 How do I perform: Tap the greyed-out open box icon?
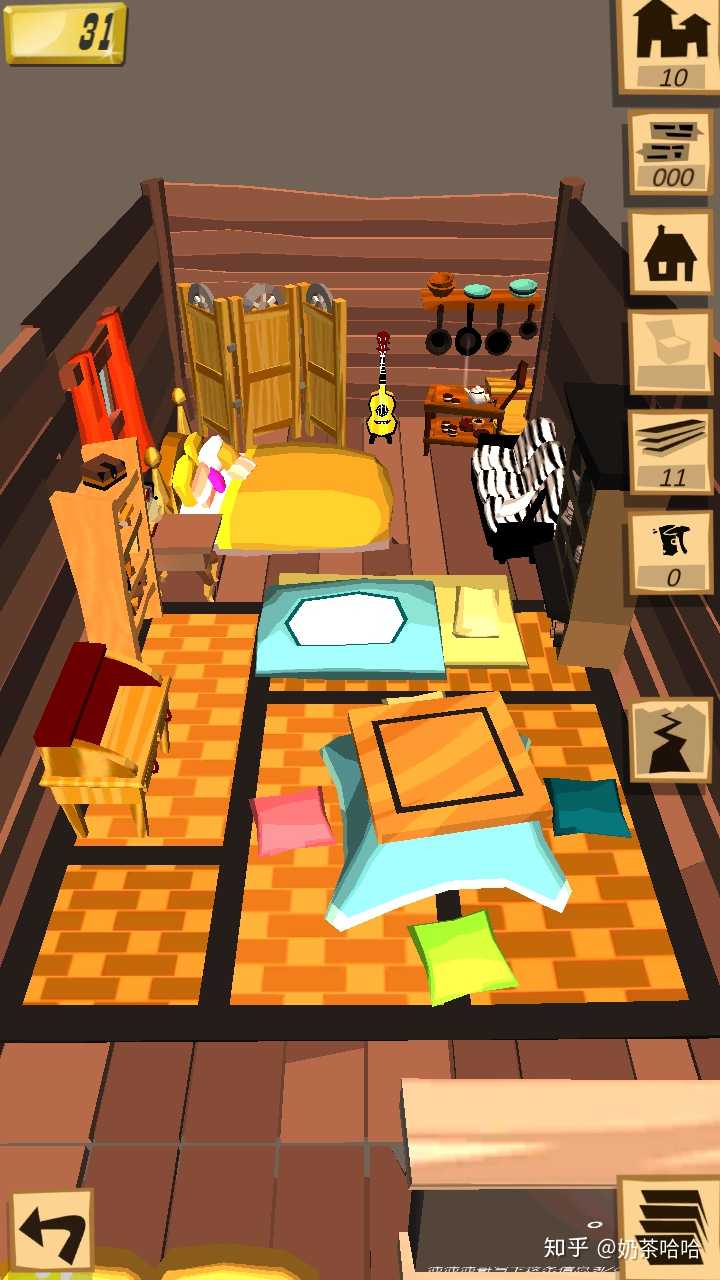point(670,352)
